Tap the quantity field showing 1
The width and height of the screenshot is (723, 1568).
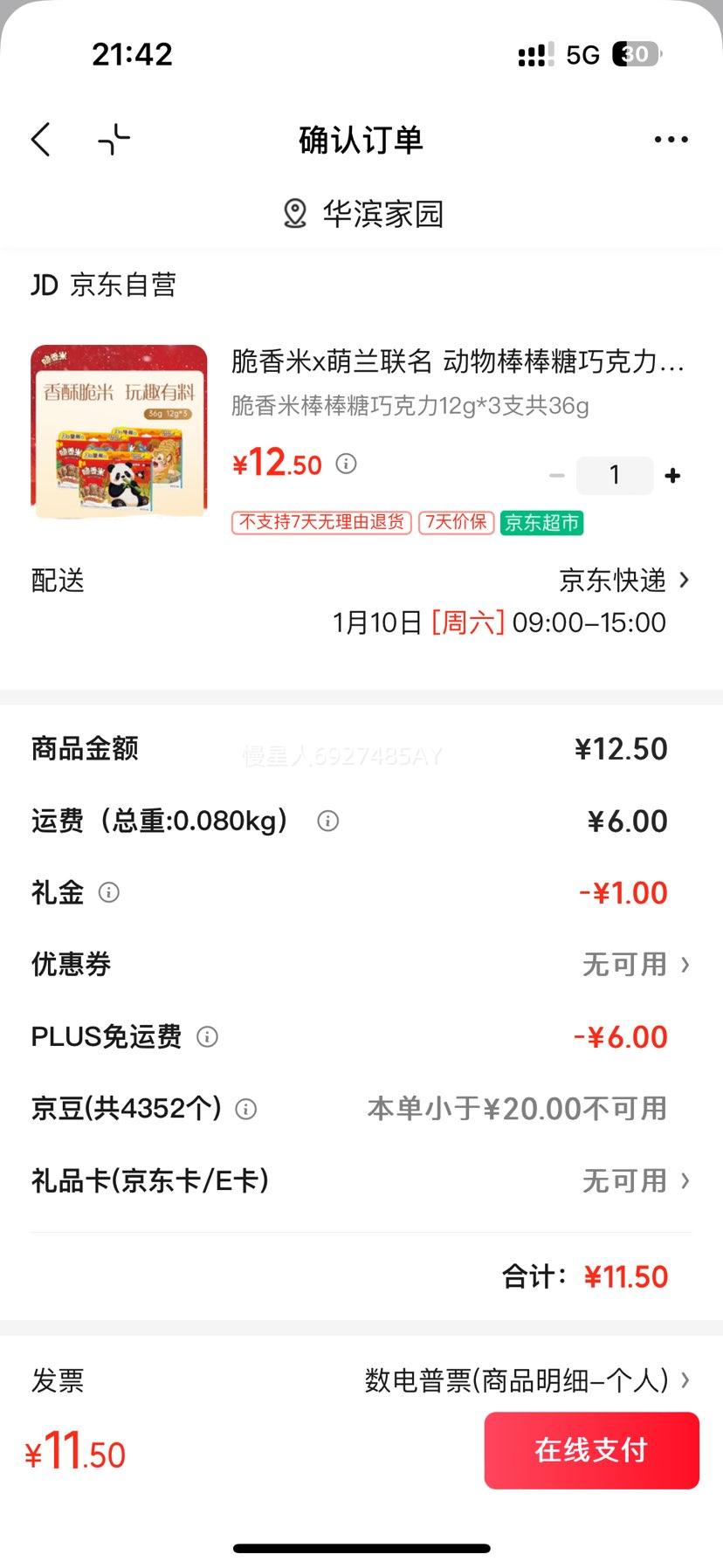pos(615,475)
